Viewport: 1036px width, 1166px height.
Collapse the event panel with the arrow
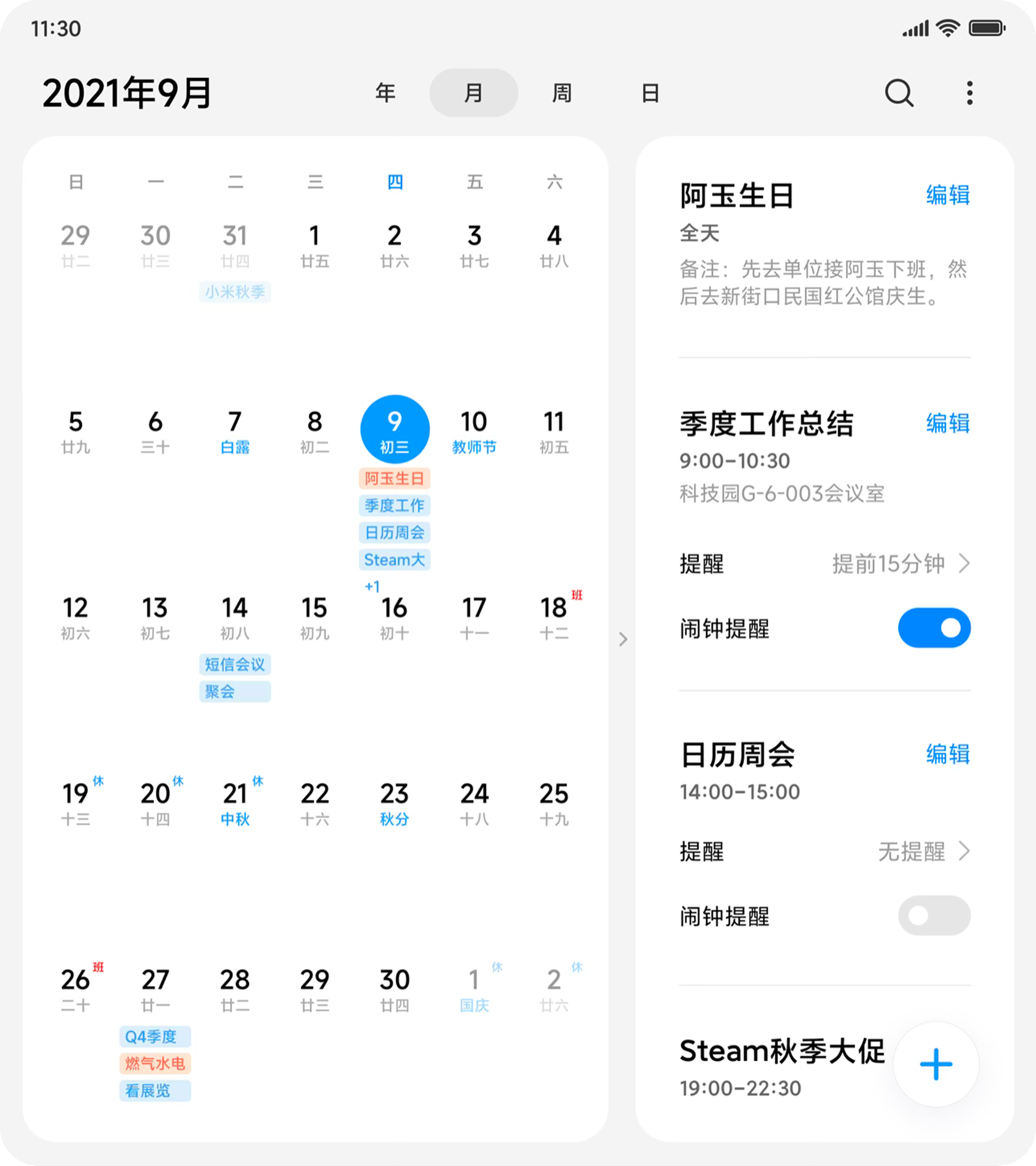tap(623, 639)
